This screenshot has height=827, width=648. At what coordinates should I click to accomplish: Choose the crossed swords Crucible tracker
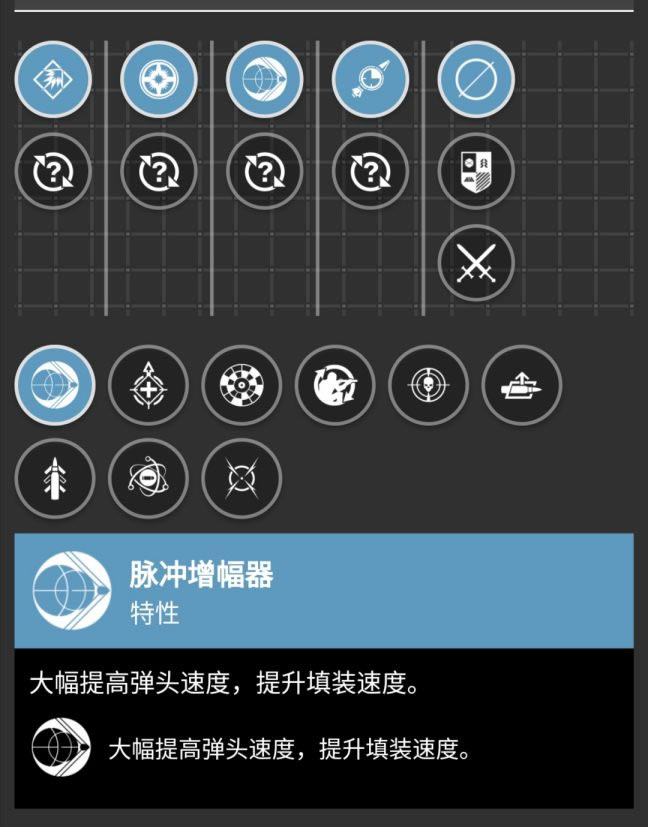coord(476,263)
